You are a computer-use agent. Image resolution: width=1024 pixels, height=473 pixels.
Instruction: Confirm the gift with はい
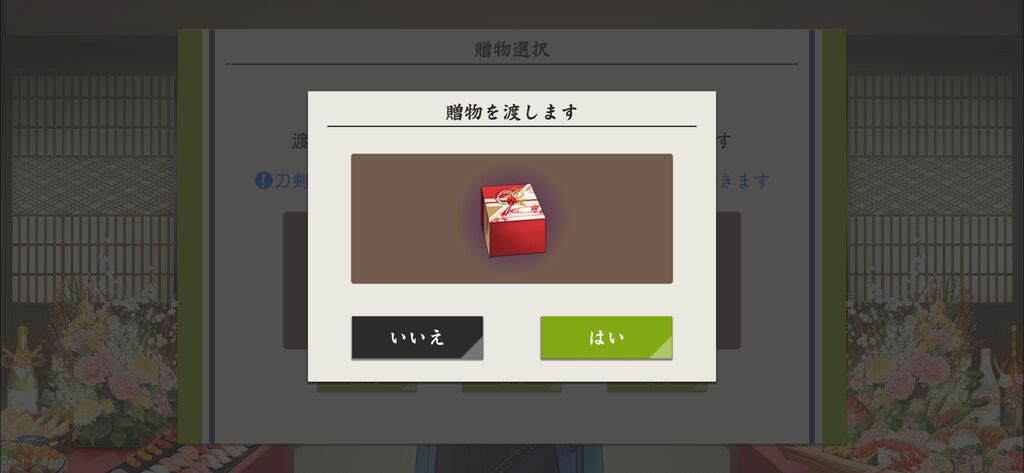(606, 338)
